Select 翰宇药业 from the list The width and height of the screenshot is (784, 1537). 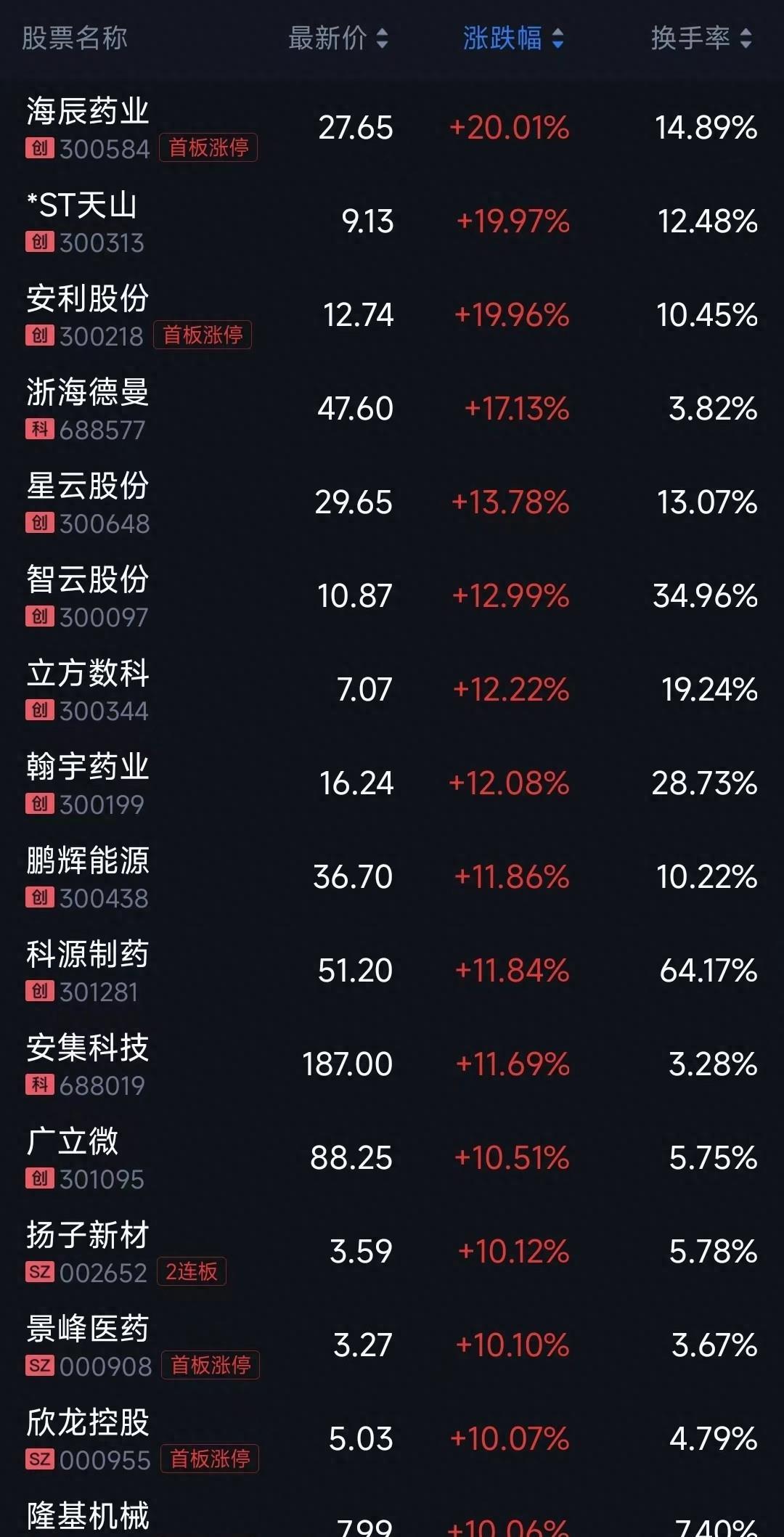point(392,783)
